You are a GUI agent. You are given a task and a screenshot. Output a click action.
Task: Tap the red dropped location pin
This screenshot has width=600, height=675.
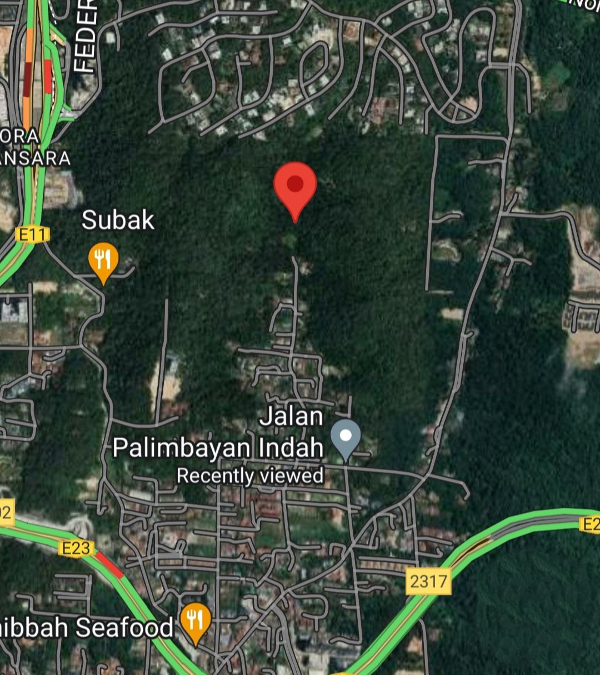(x=295, y=187)
